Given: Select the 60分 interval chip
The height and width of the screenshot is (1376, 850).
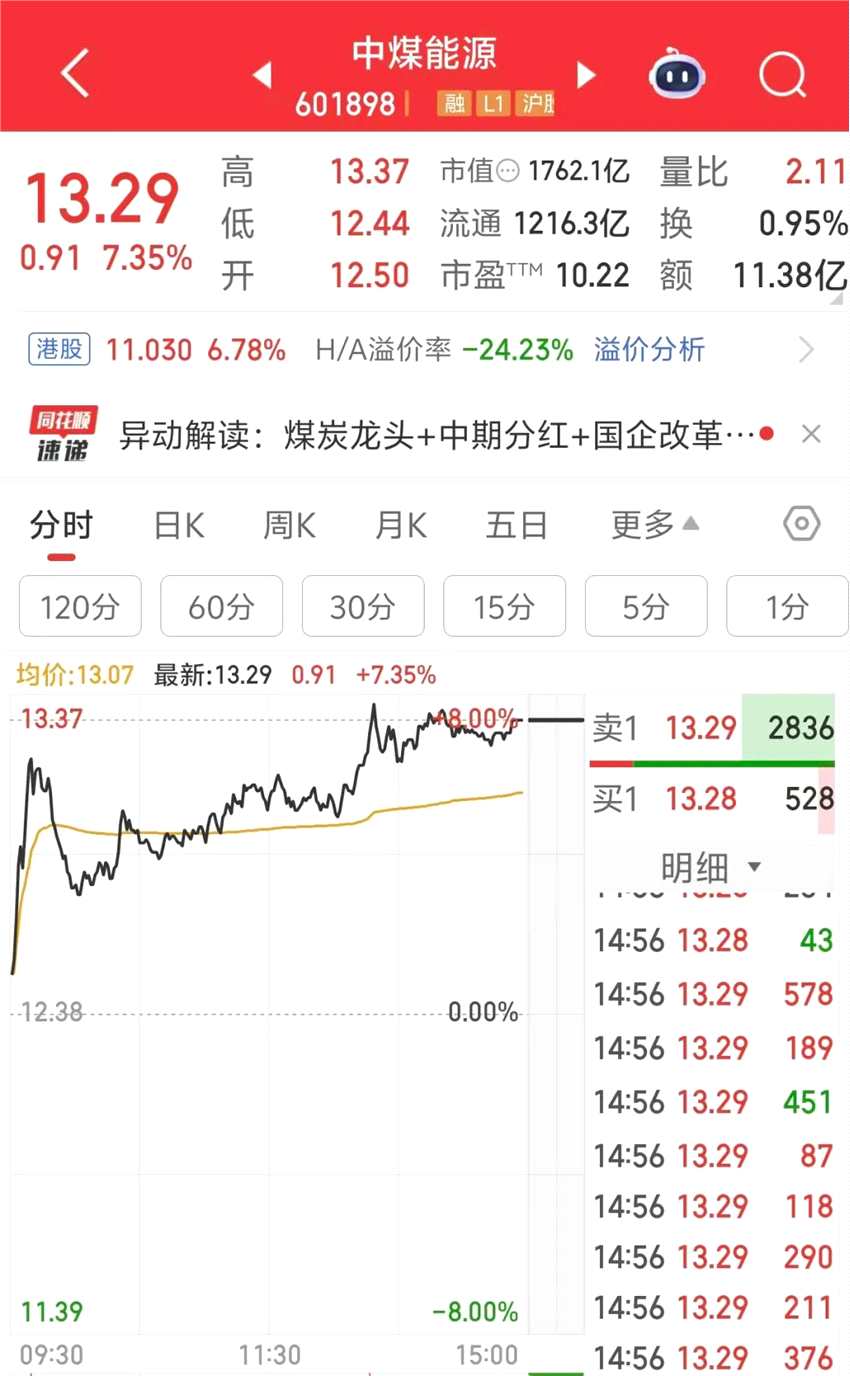Looking at the screenshot, I should [x=222, y=606].
